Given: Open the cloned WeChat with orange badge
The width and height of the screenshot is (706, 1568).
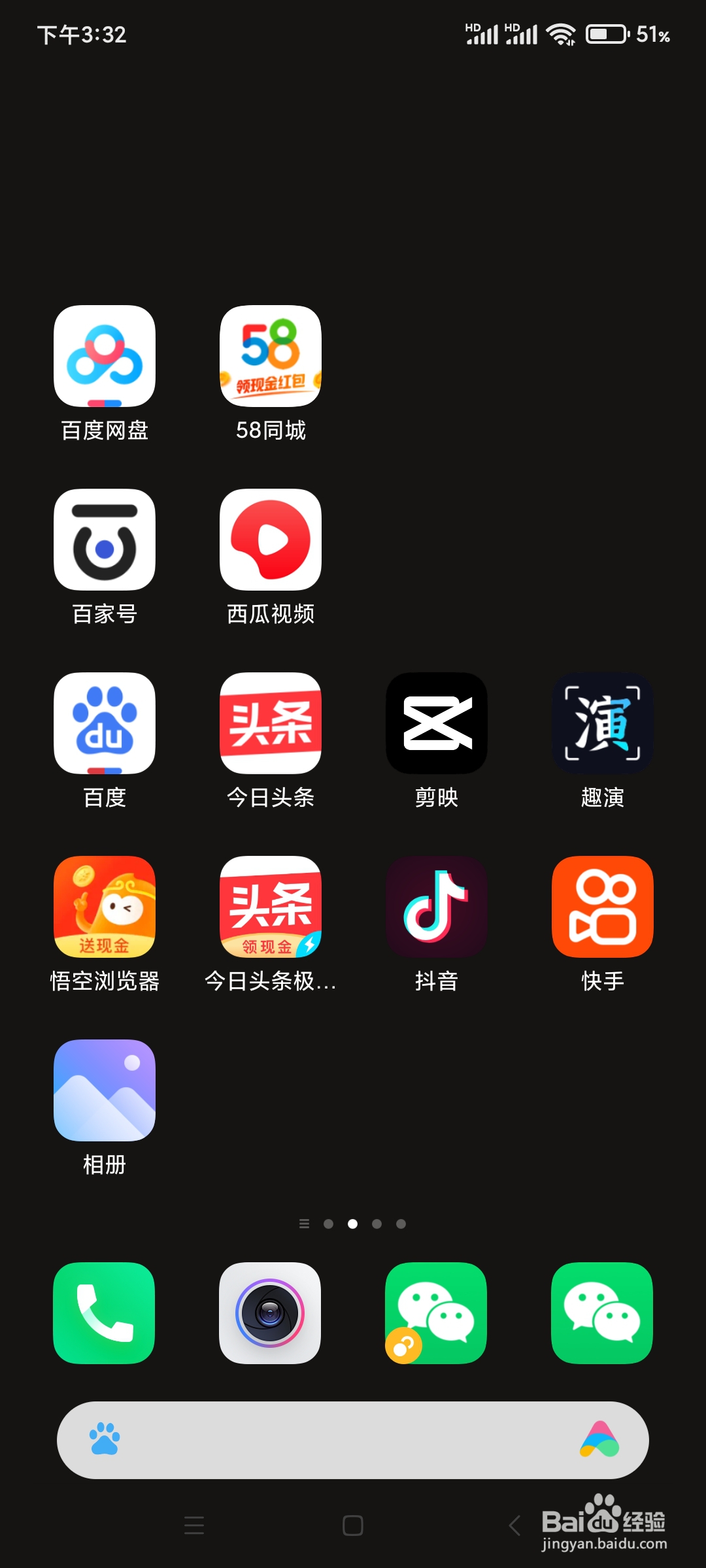Looking at the screenshot, I should pyautogui.click(x=436, y=1313).
